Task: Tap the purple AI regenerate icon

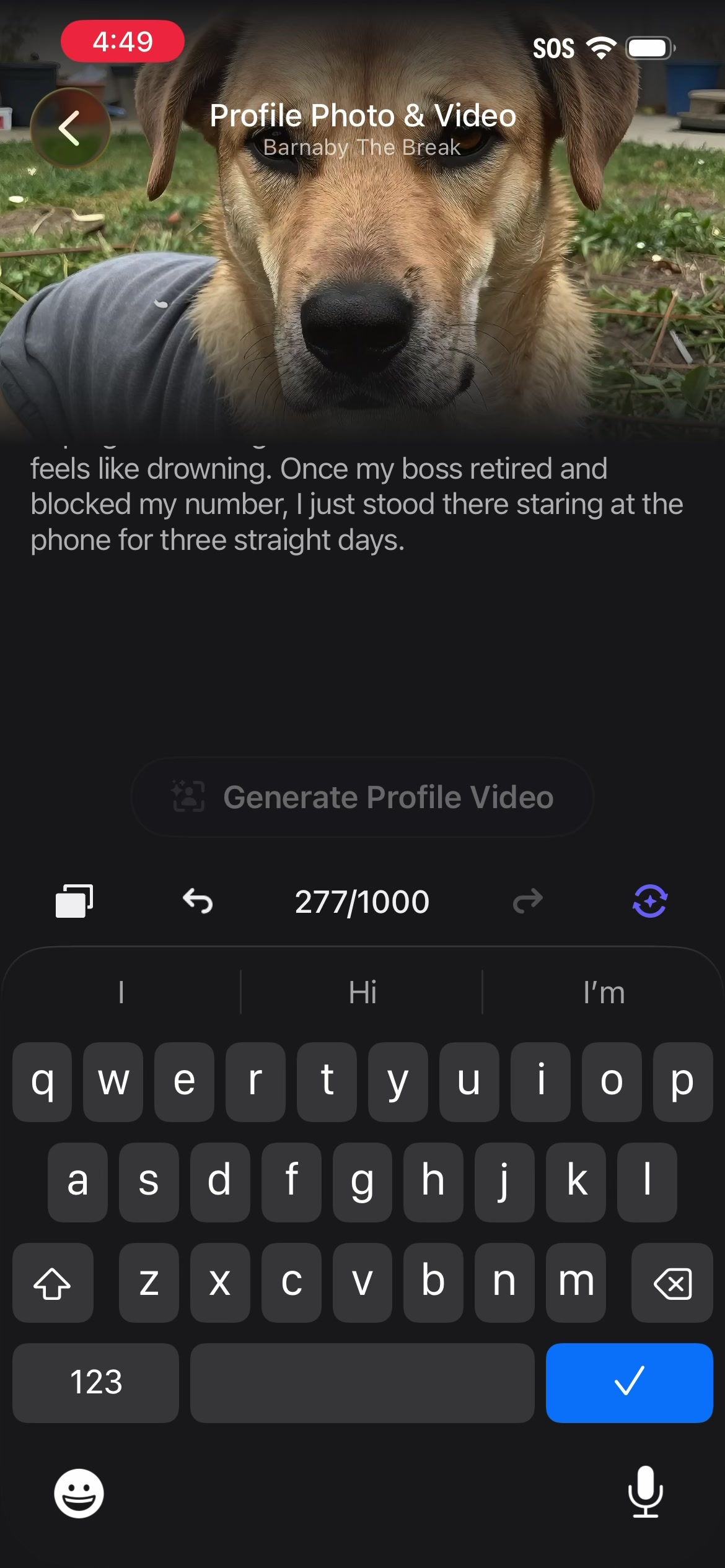Action: [x=650, y=901]
